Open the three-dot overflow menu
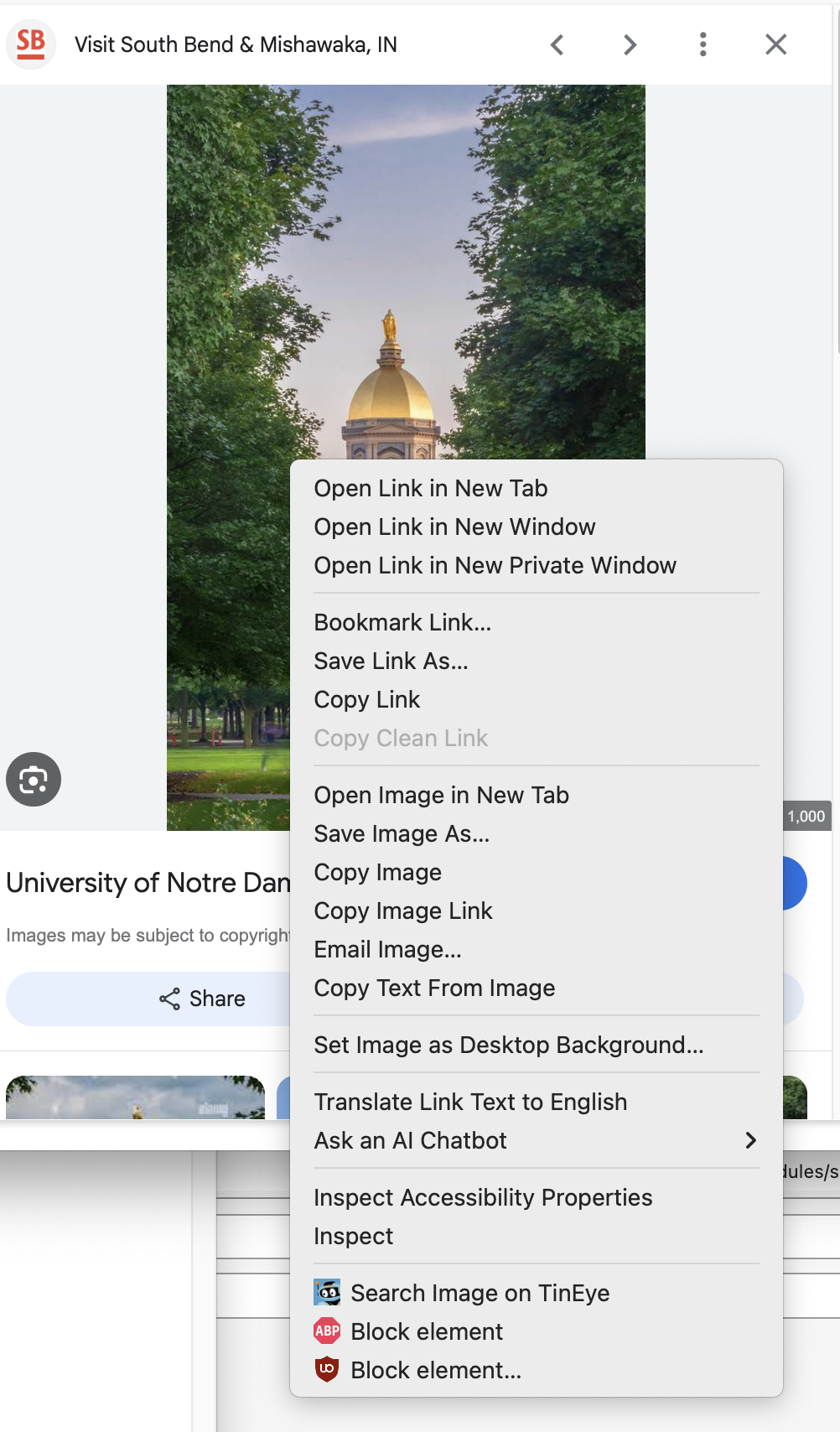The width and height of the screenshot is (840, 1432). pos(703,44)
